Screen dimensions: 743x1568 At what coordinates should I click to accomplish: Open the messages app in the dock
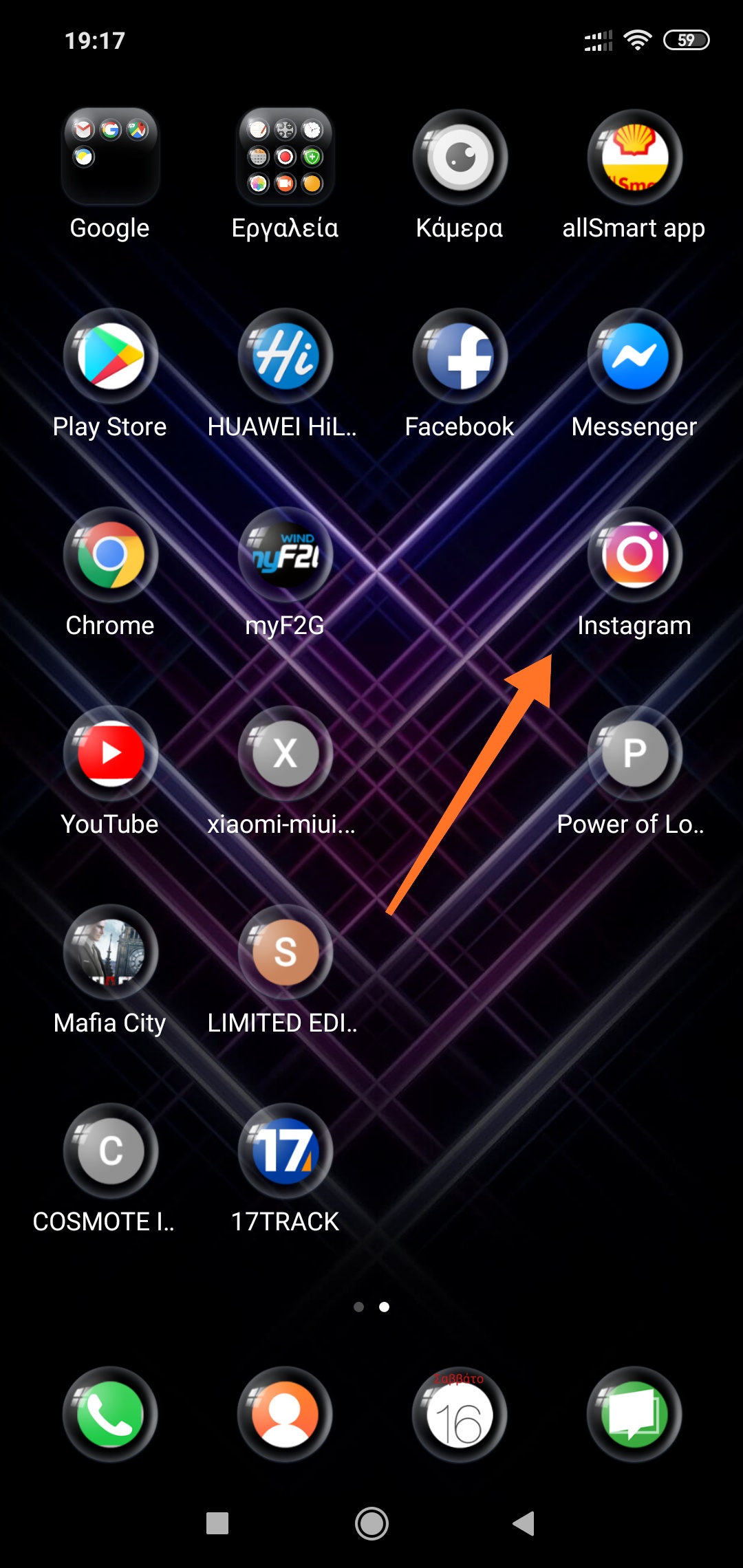[x=634, y=1415]
